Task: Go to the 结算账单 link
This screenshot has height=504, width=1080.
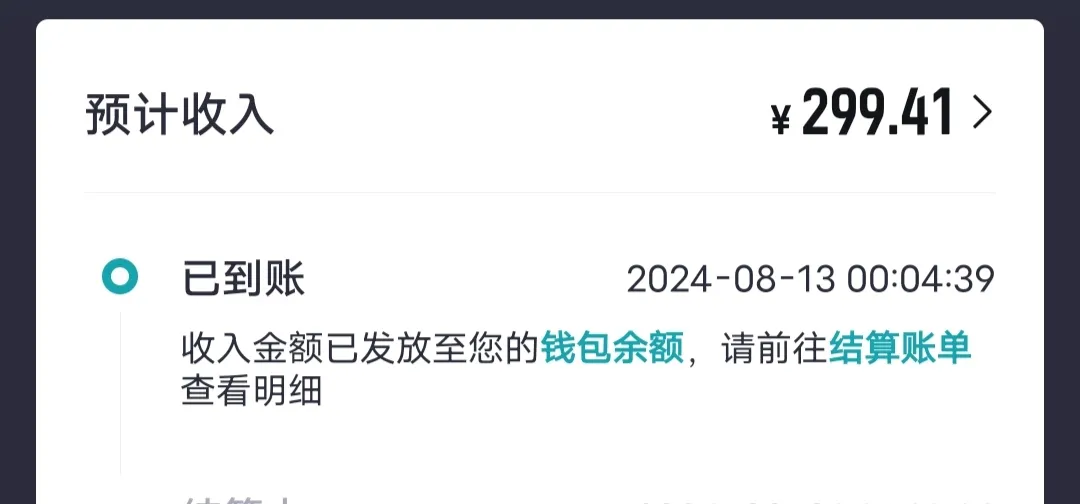Action: 900,348
